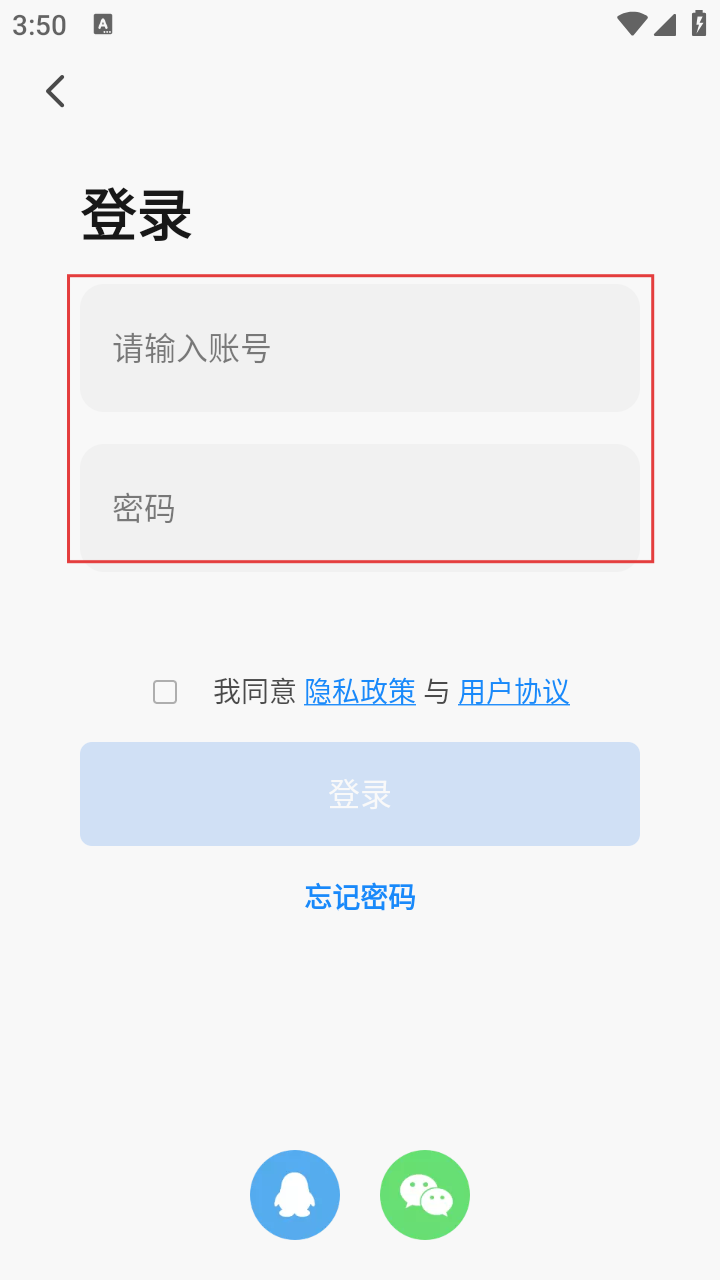720x1280 pixels.
Task: Log in with the WeChat icon
Action: click(x=425, y=1195)
